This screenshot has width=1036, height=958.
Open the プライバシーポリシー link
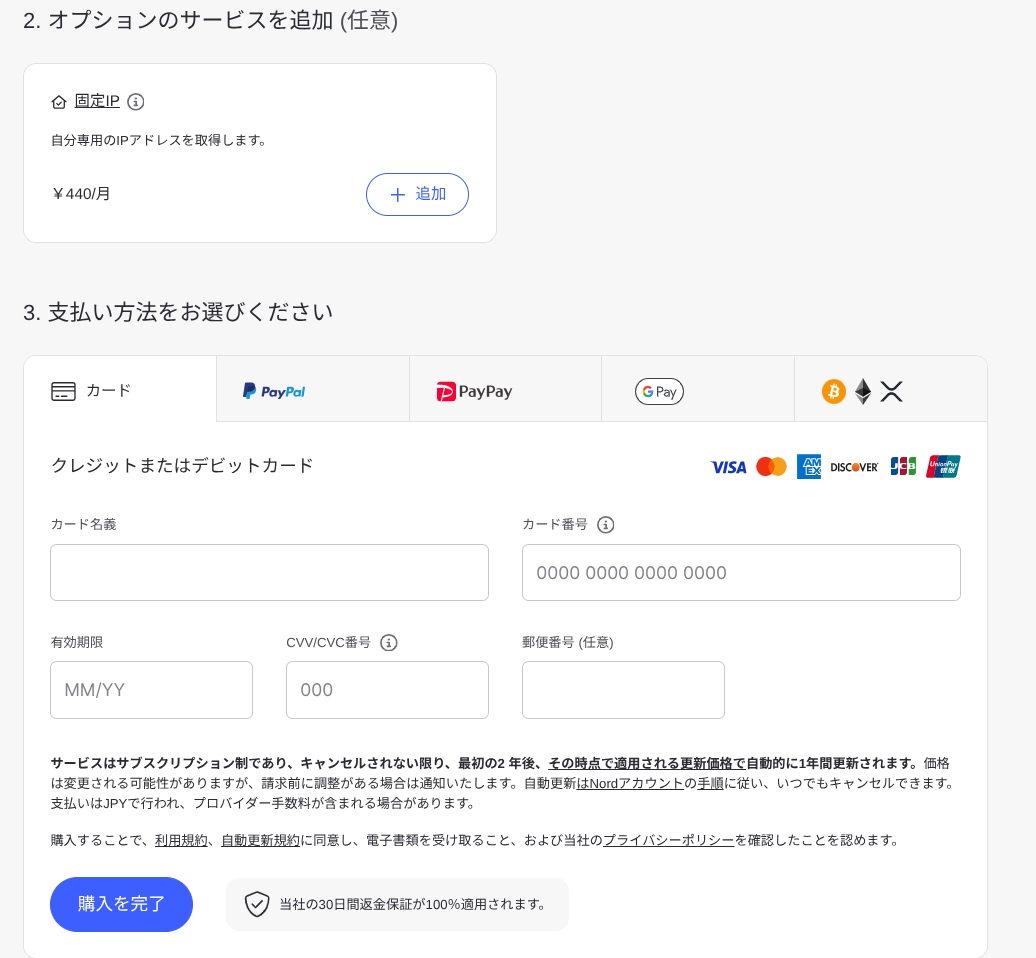tap(668, 840)
